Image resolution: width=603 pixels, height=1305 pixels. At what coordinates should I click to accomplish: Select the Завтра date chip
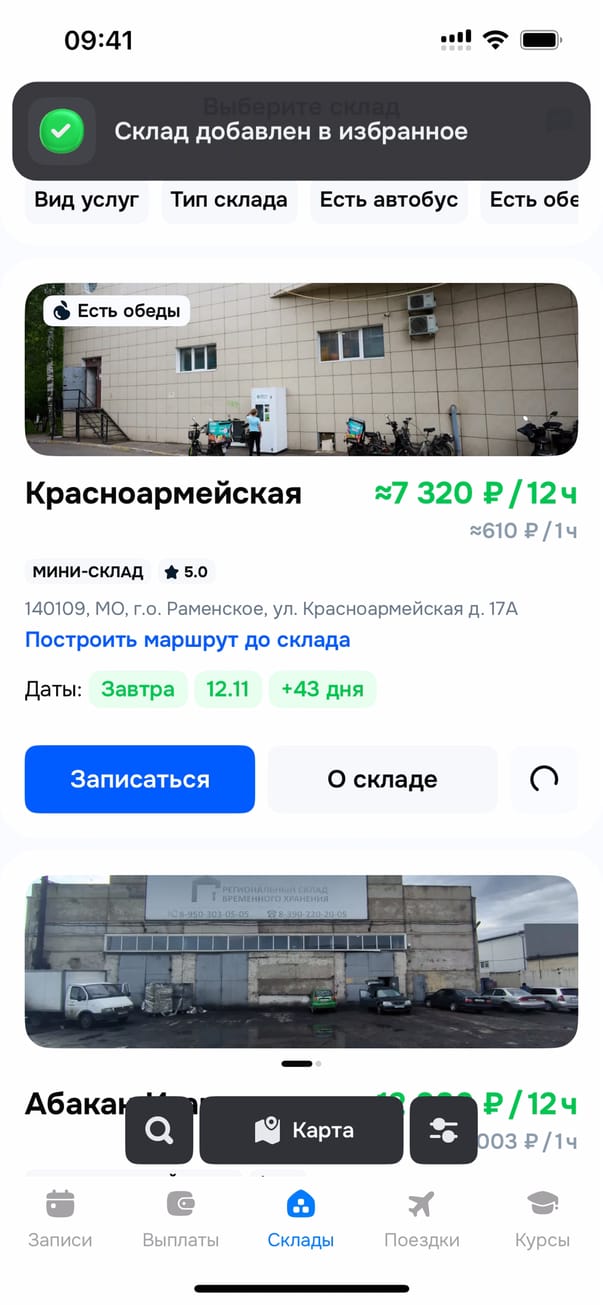pyautogui.click(x=138, y=689)
